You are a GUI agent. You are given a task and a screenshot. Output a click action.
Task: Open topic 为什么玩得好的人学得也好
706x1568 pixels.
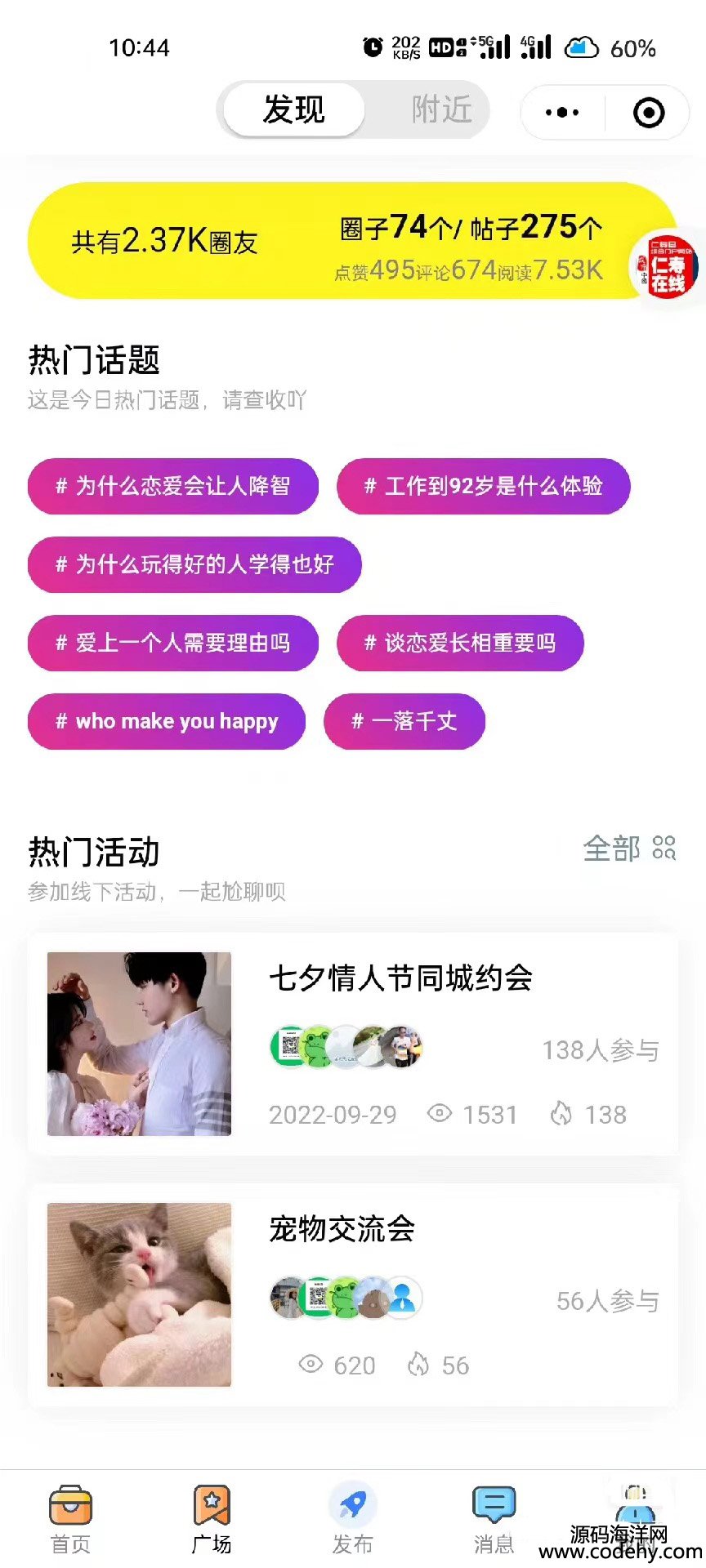point(194,564)
